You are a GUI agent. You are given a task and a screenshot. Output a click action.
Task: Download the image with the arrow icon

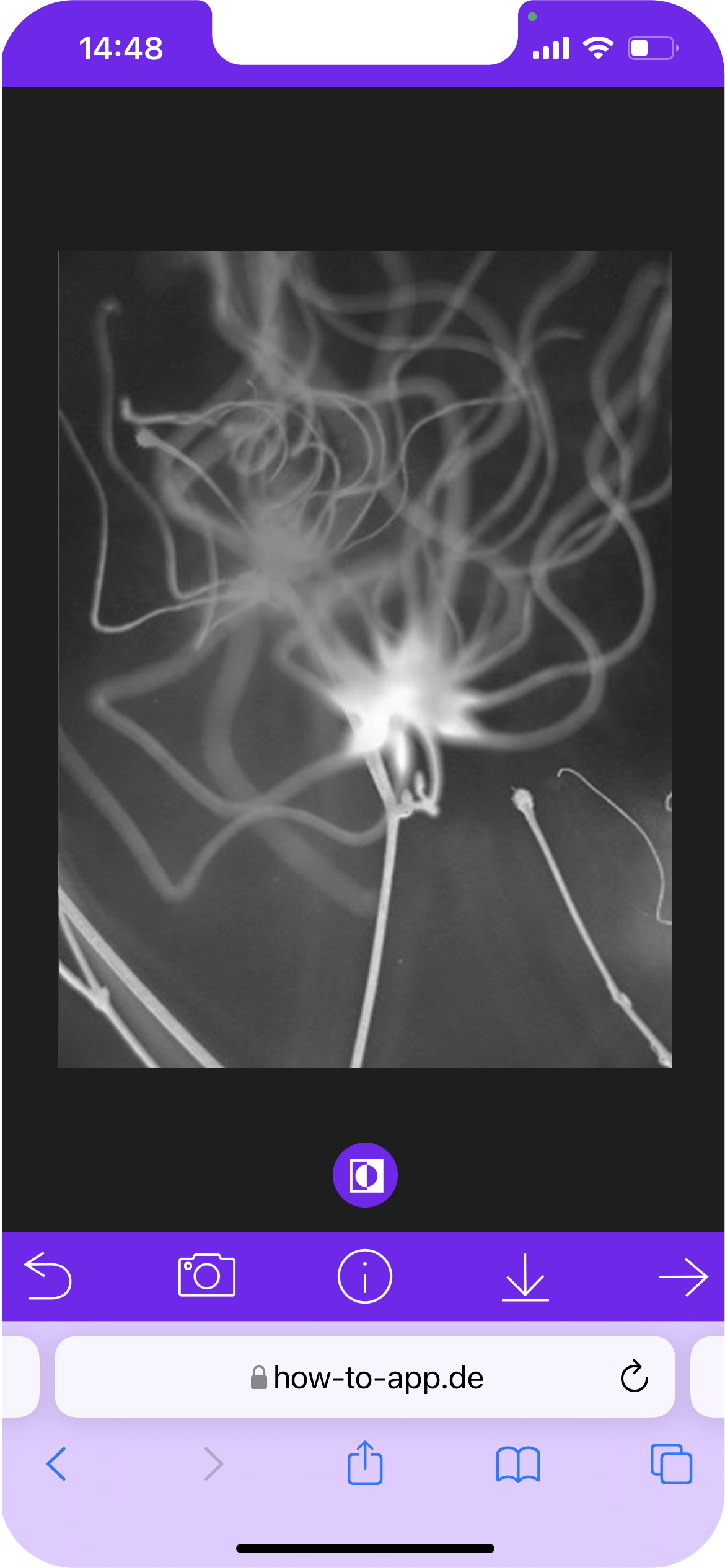pos(525,1276)
